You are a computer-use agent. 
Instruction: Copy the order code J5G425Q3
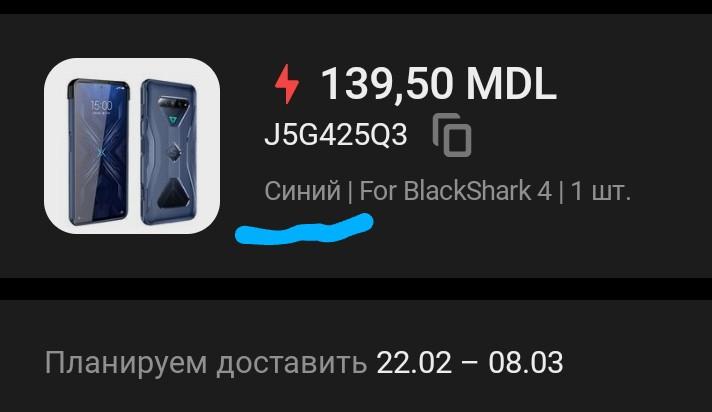click(452, 136)
